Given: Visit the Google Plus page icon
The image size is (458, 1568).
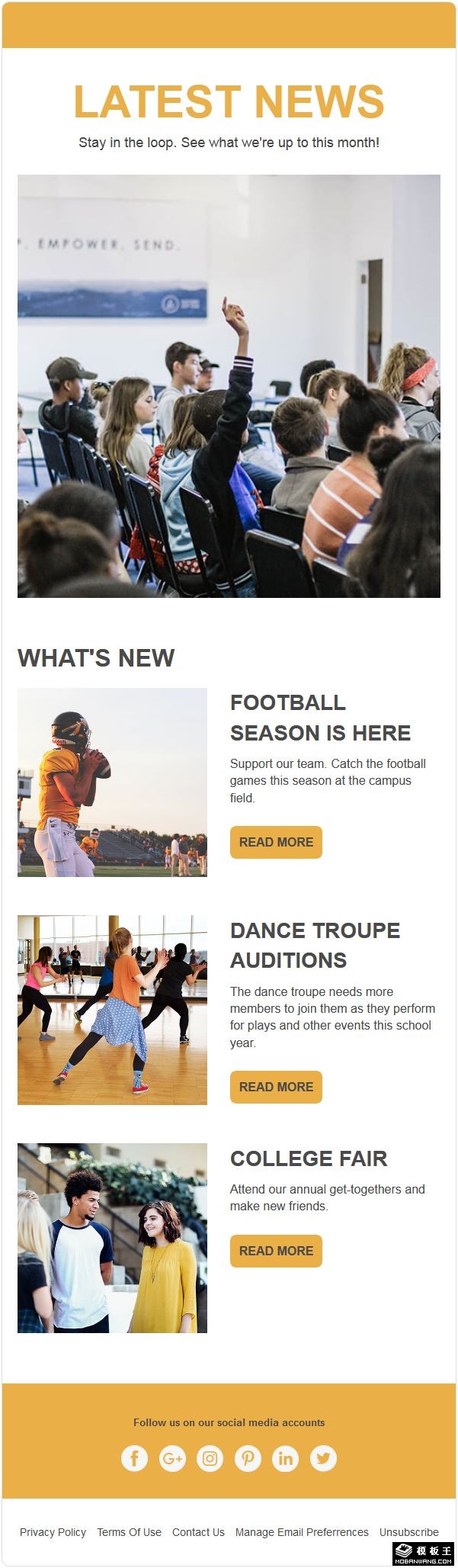Looking at the screenshot, I should pos(172,1458).
